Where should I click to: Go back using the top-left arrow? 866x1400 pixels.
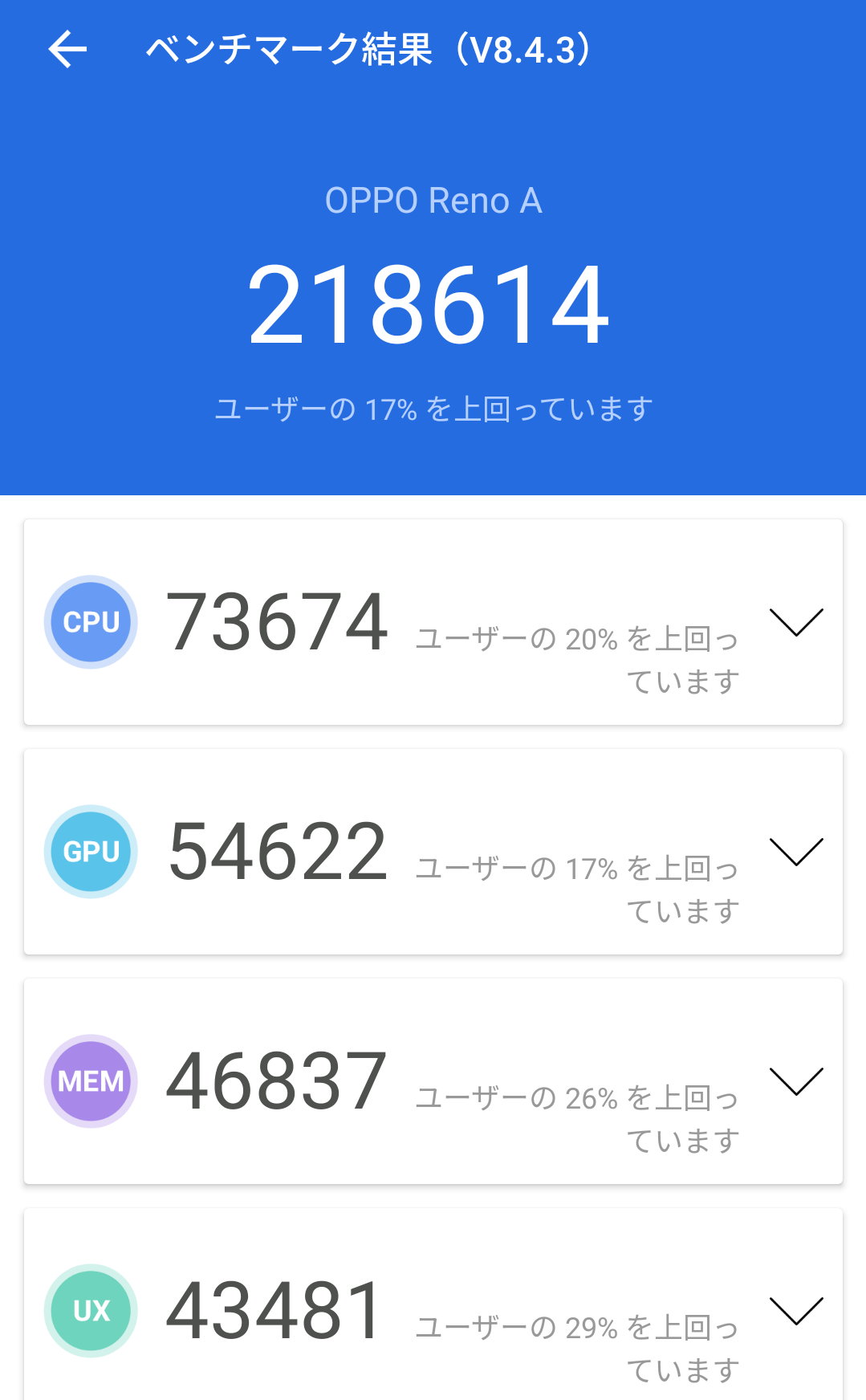coord(67,50)
